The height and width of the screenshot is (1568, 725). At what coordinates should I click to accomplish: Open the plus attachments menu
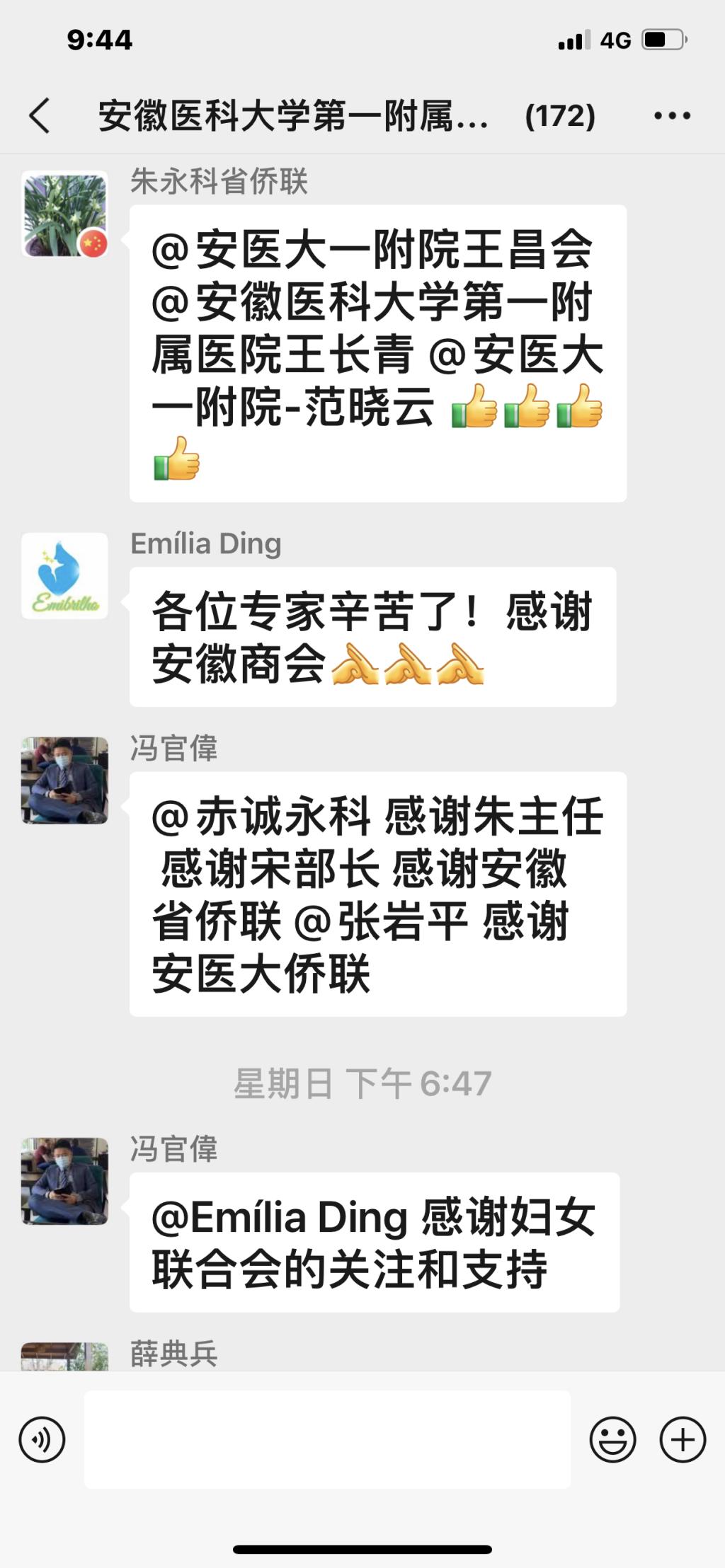click(683, 1439)
